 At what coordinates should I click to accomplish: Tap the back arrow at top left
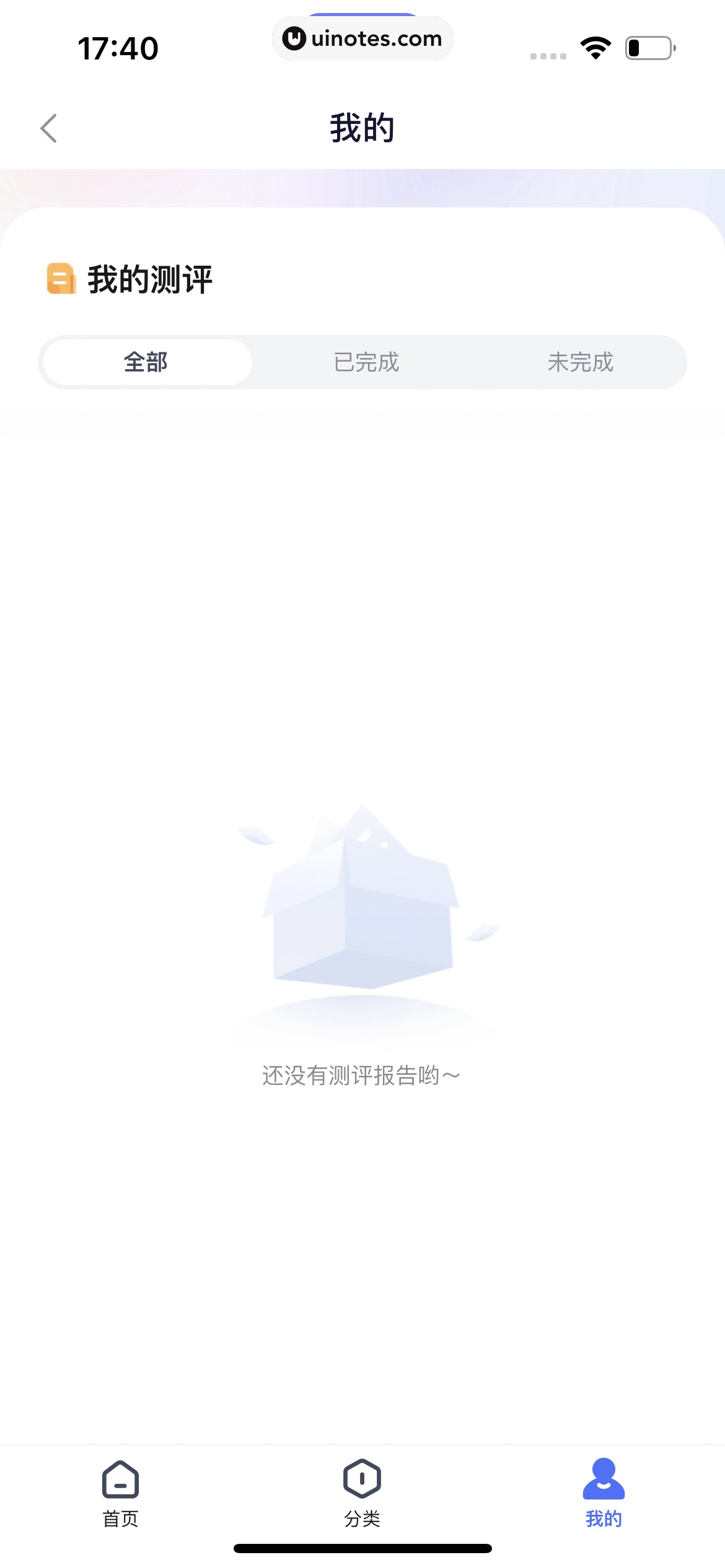coord(48,128)
